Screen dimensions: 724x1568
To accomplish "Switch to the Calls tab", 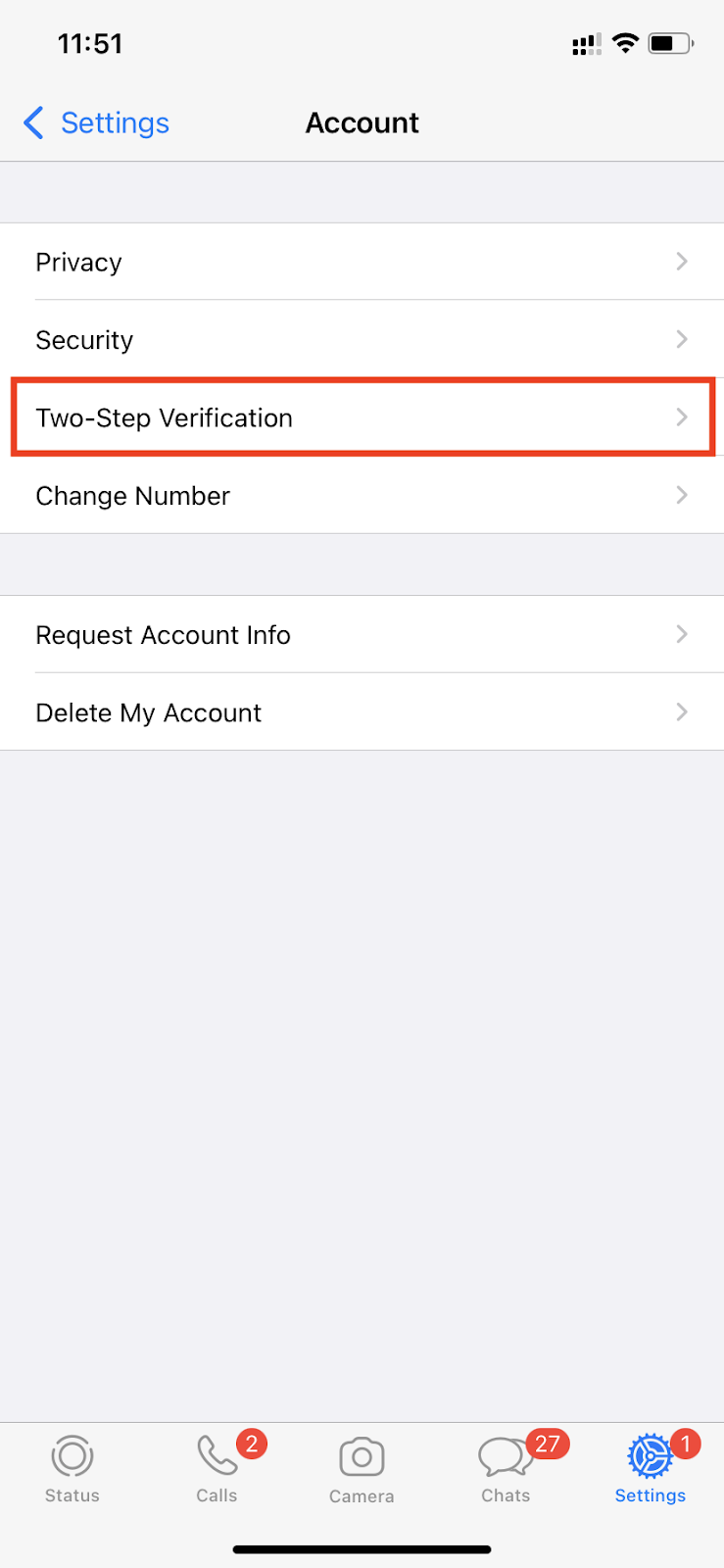I will click(x=217, y=1468).
